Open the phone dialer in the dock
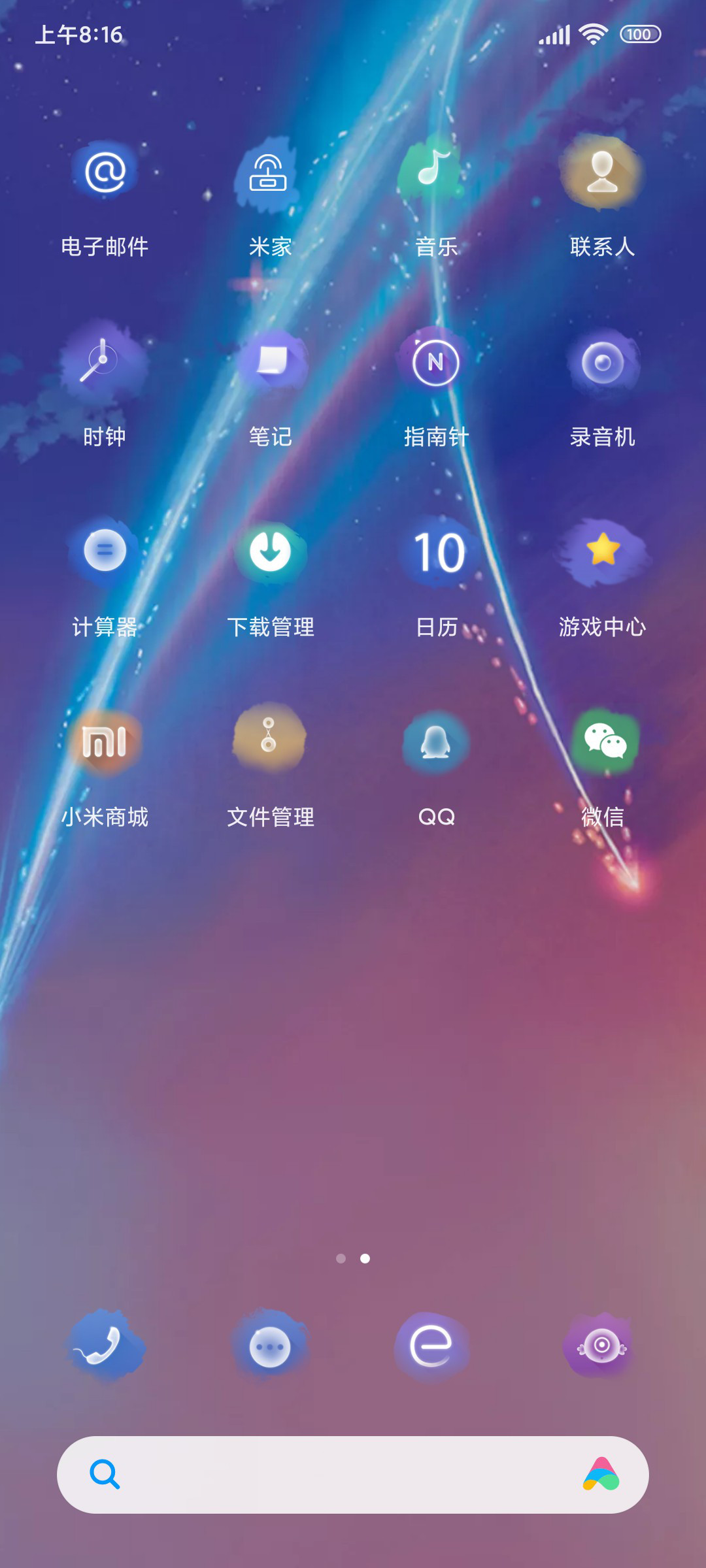706x1568 pixels. coord(105,1346)
